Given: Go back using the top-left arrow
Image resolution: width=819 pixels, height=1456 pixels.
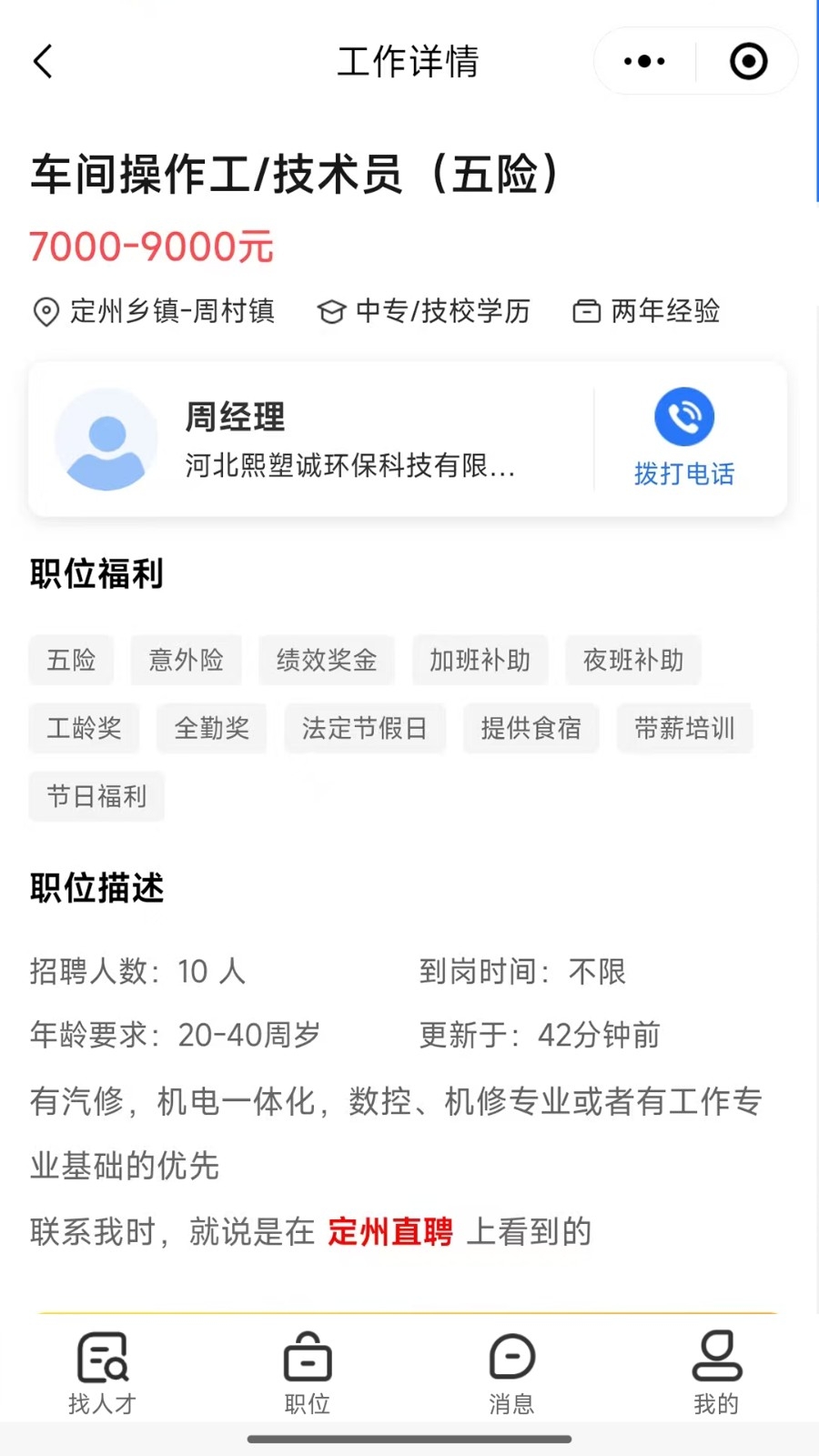Looking at the screenshot, I should click(43, 62).
